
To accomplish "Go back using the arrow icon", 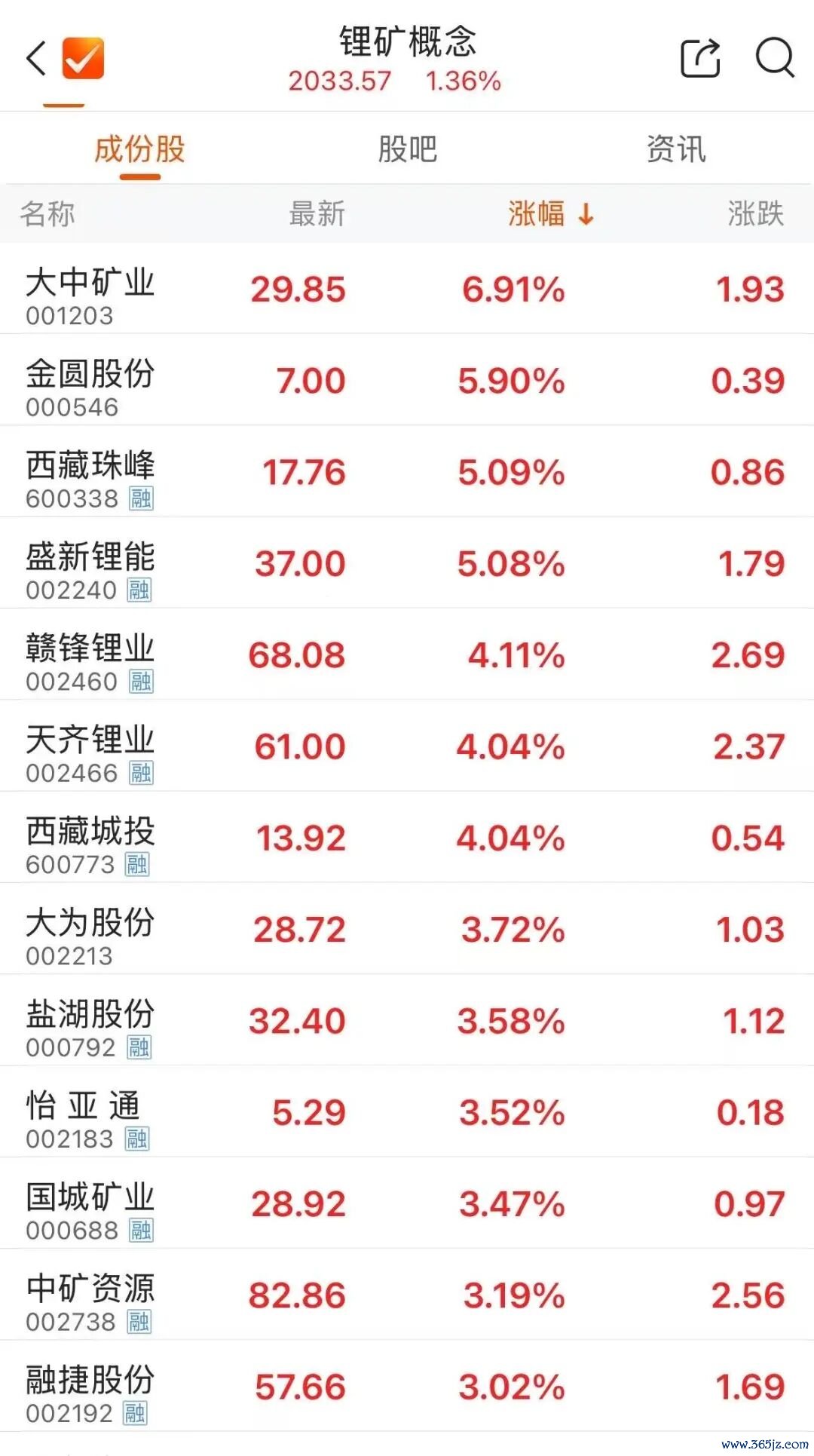I will 36,59.
